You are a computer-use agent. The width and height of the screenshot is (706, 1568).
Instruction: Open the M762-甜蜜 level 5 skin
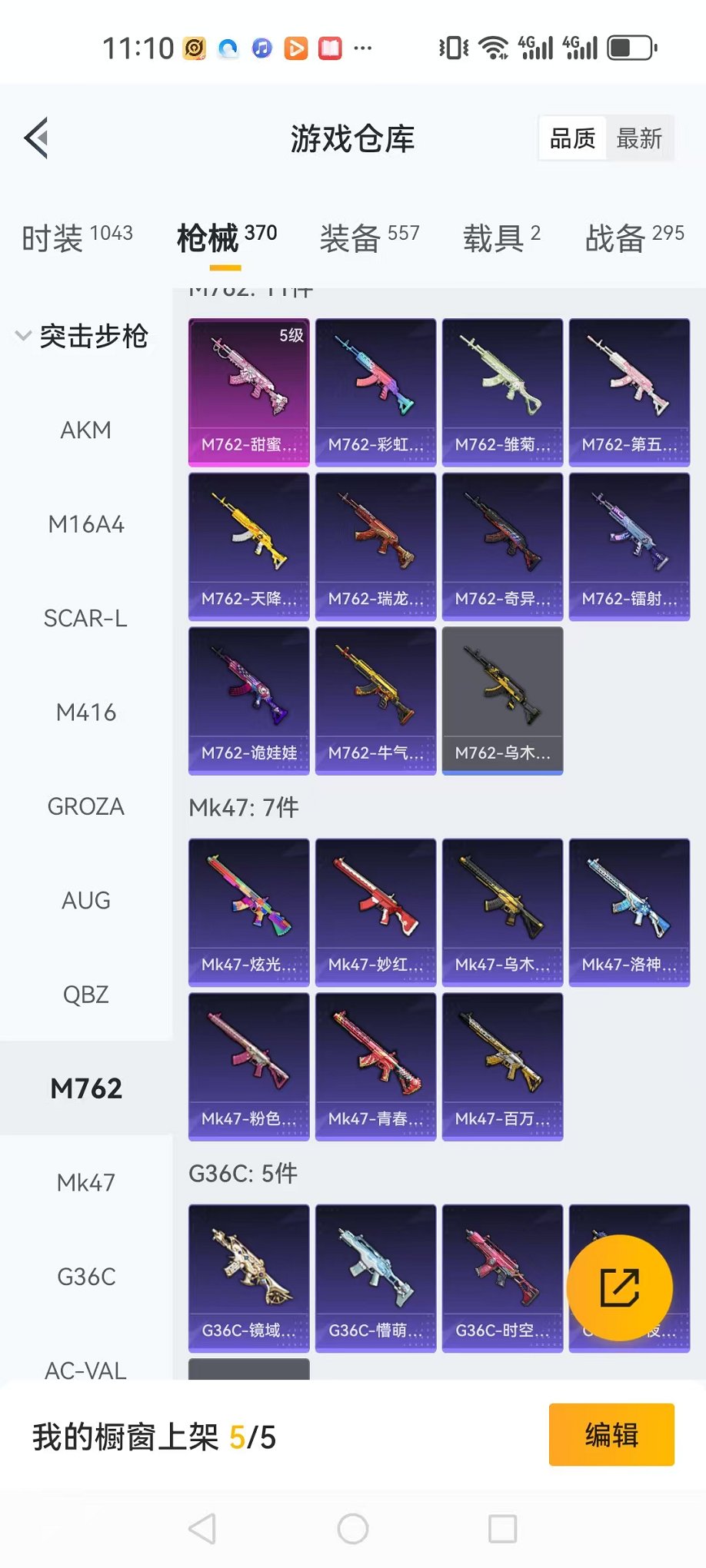click(248, 392)
